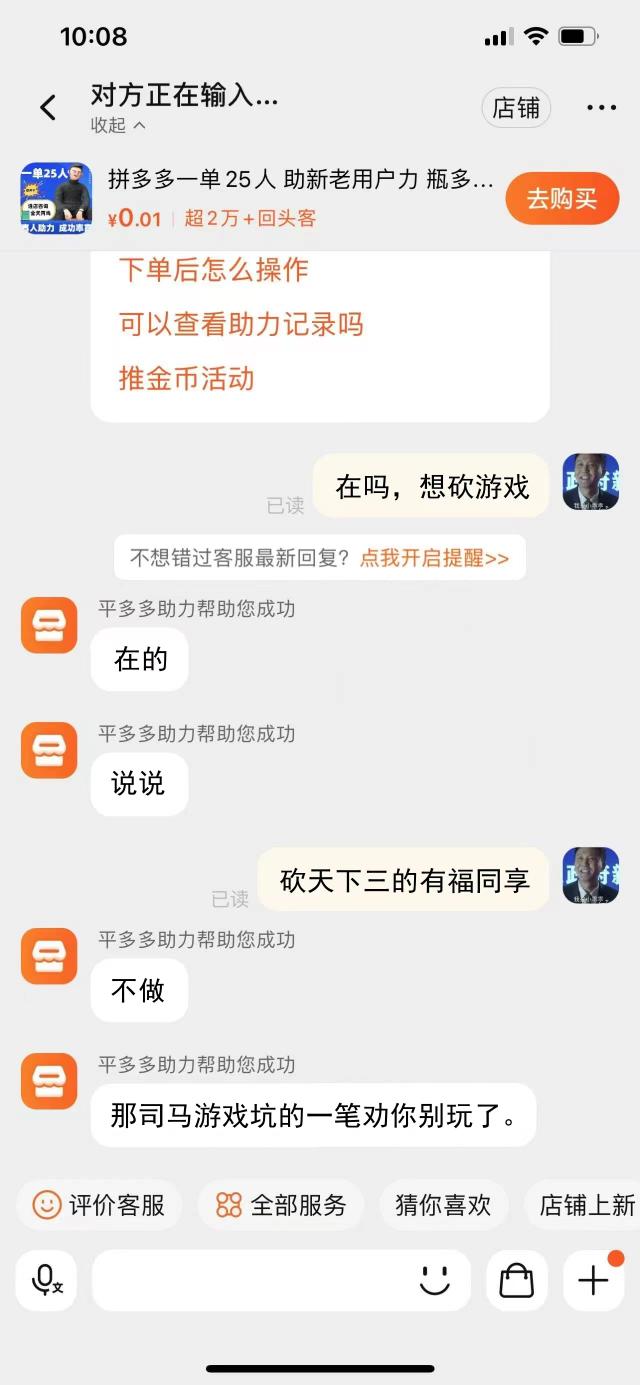The width and height of the screenshot is (640, 1385).
Task: Tap 去购买 to buy the product
Action: point(562,199)
